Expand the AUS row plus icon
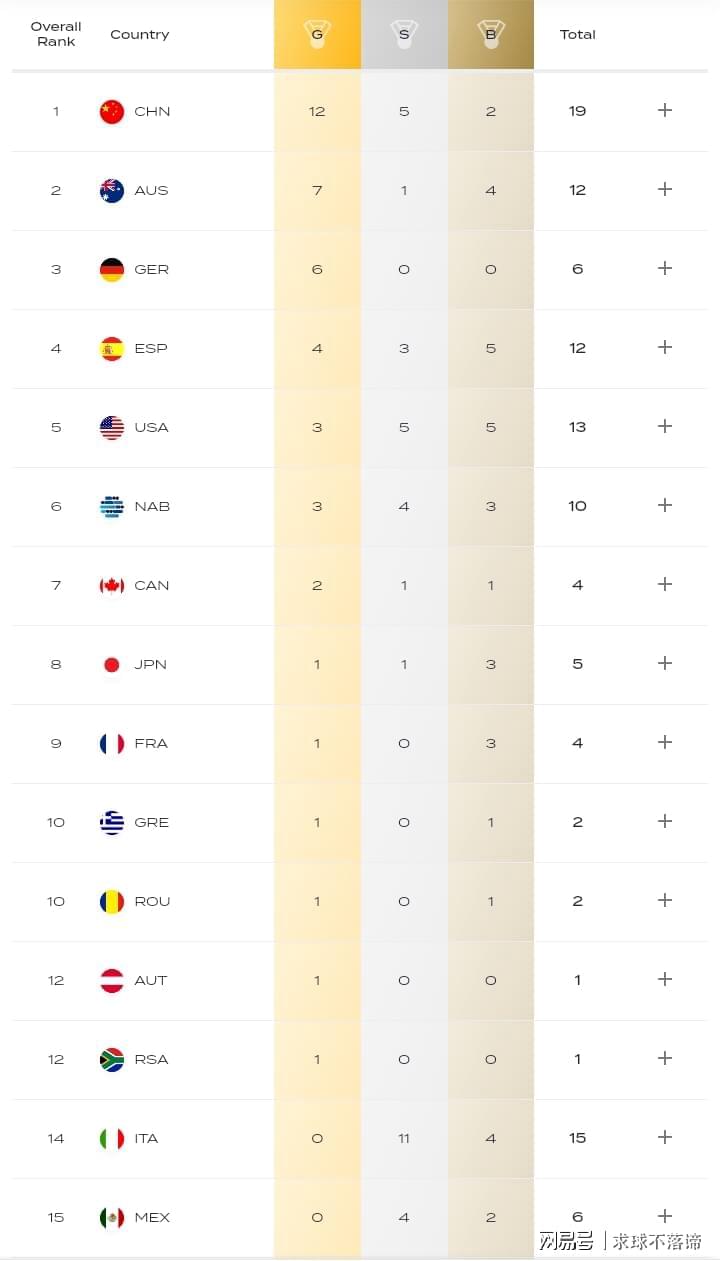Image resolution: width=720 pixels, height=1261 pixels. pos(665,189)
